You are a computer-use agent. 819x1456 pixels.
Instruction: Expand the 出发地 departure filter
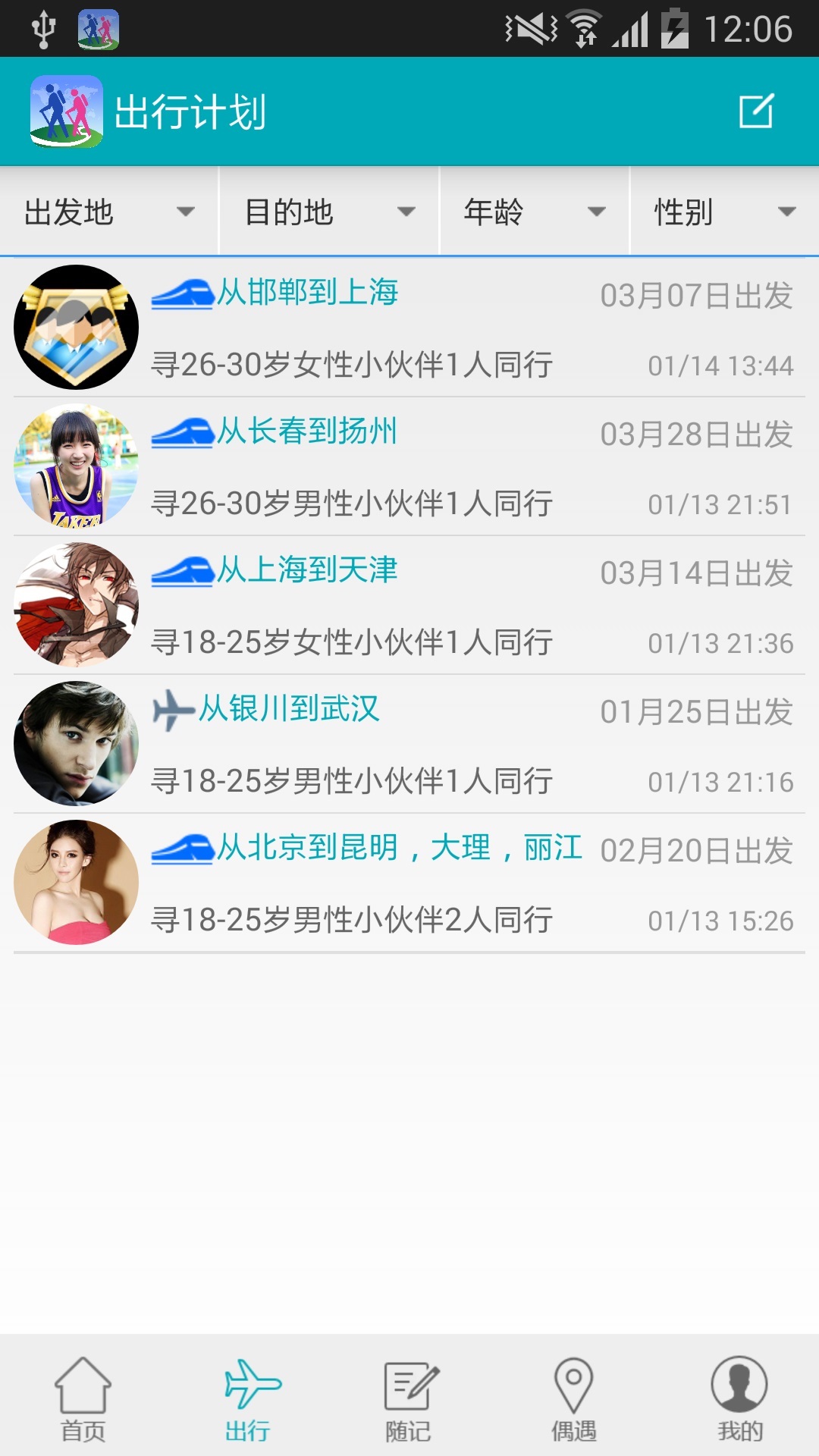click(x=109, y=212)
